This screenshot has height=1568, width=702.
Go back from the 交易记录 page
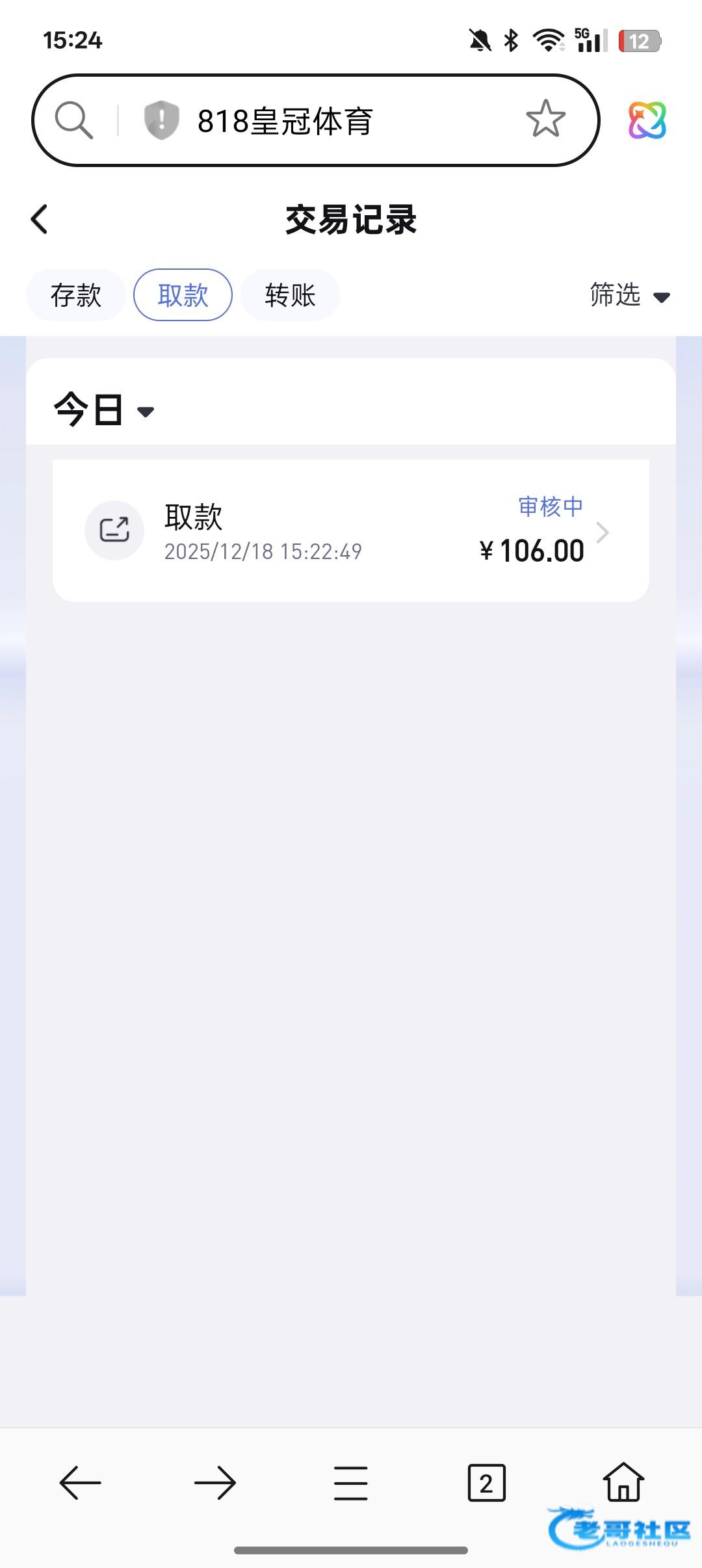tap(40, 219)
